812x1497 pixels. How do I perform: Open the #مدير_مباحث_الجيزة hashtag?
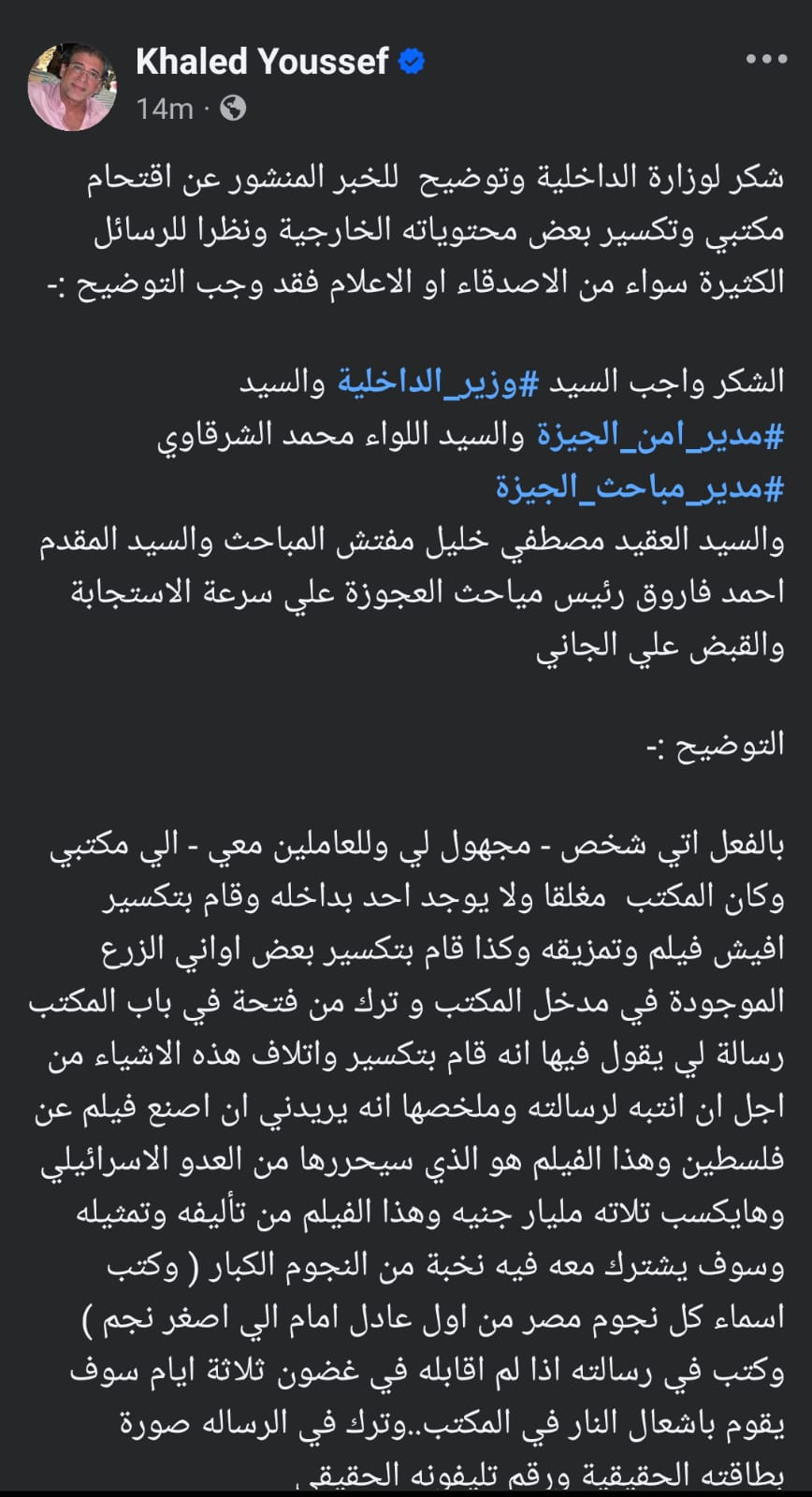pos(639,487)
